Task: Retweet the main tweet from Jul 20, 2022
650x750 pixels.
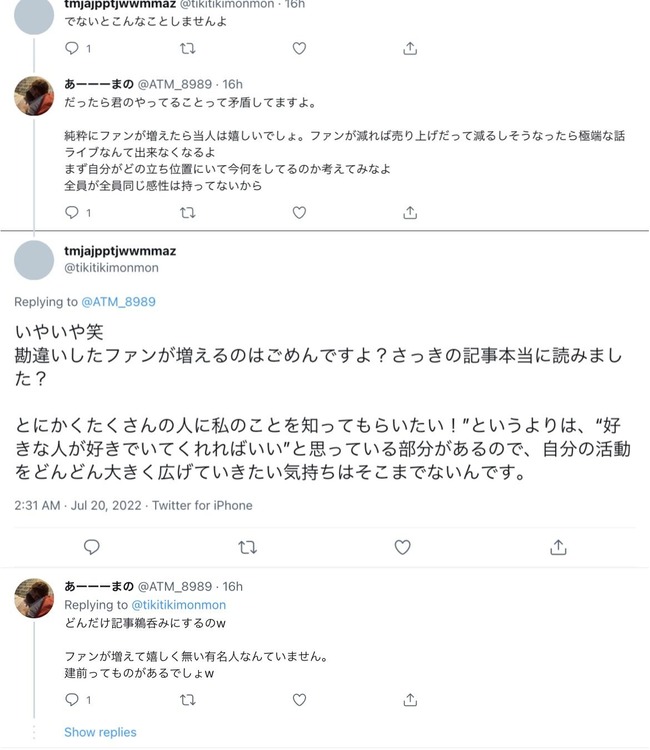Action: (247, 547)
